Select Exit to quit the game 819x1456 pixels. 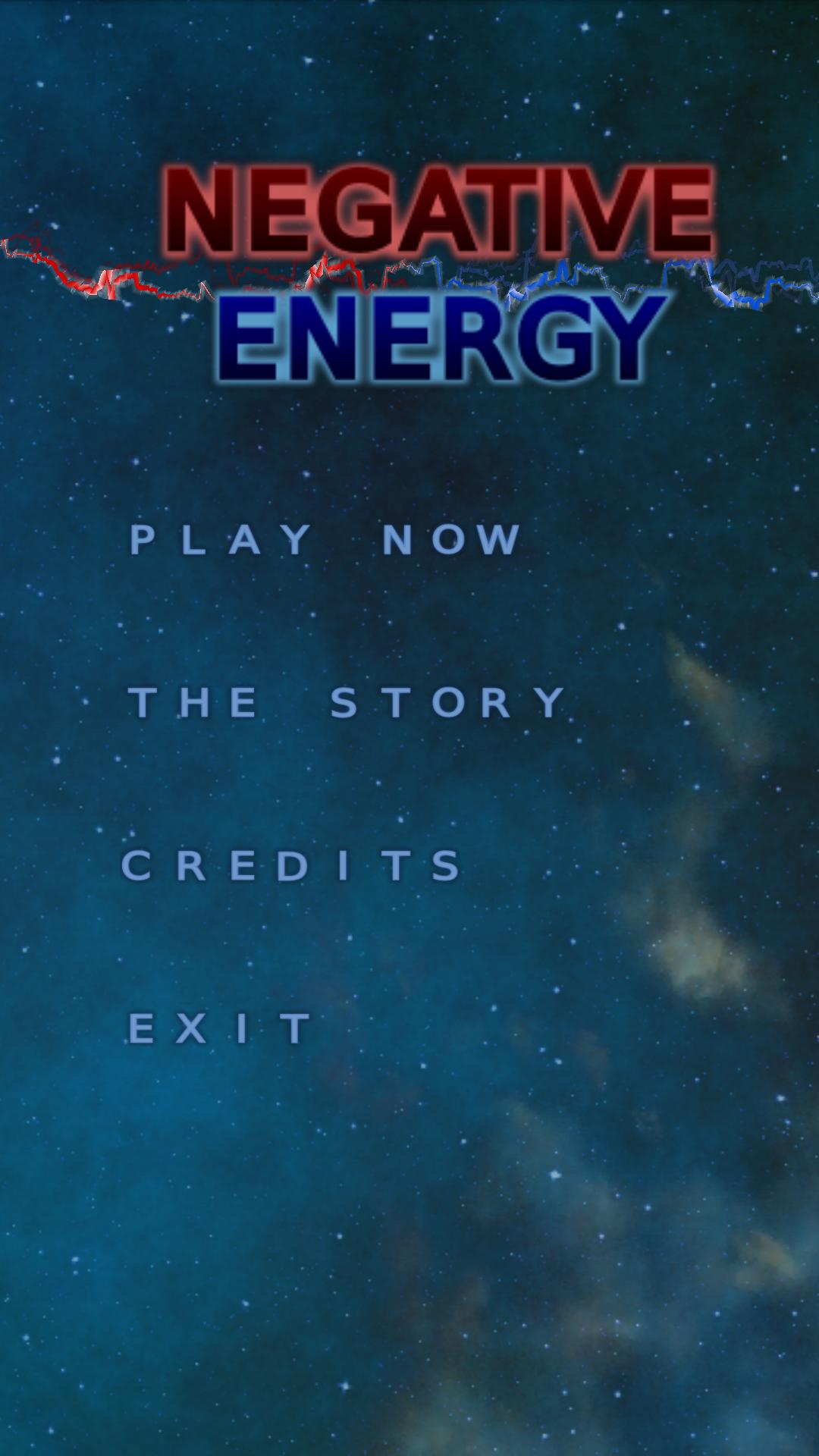[x=220, y=1028]
